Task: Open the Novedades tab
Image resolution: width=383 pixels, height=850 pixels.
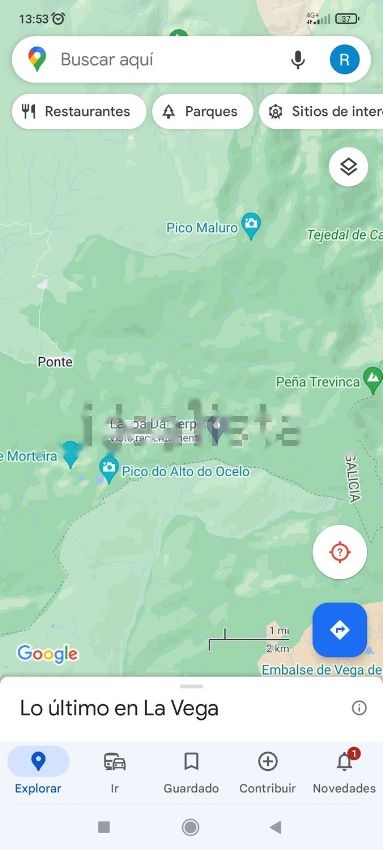Action: coord(345,771)
